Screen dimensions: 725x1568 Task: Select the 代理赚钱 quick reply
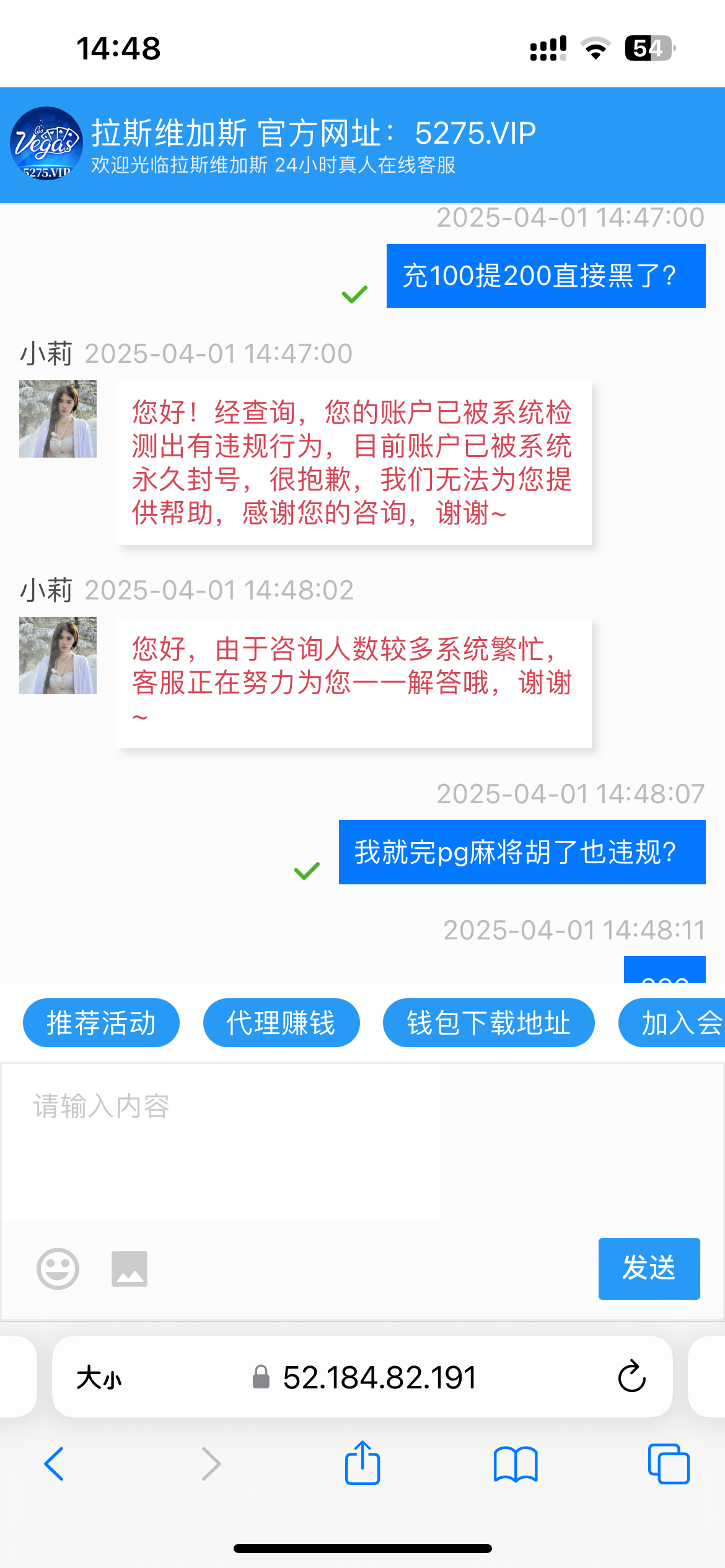pos(281,1023)
